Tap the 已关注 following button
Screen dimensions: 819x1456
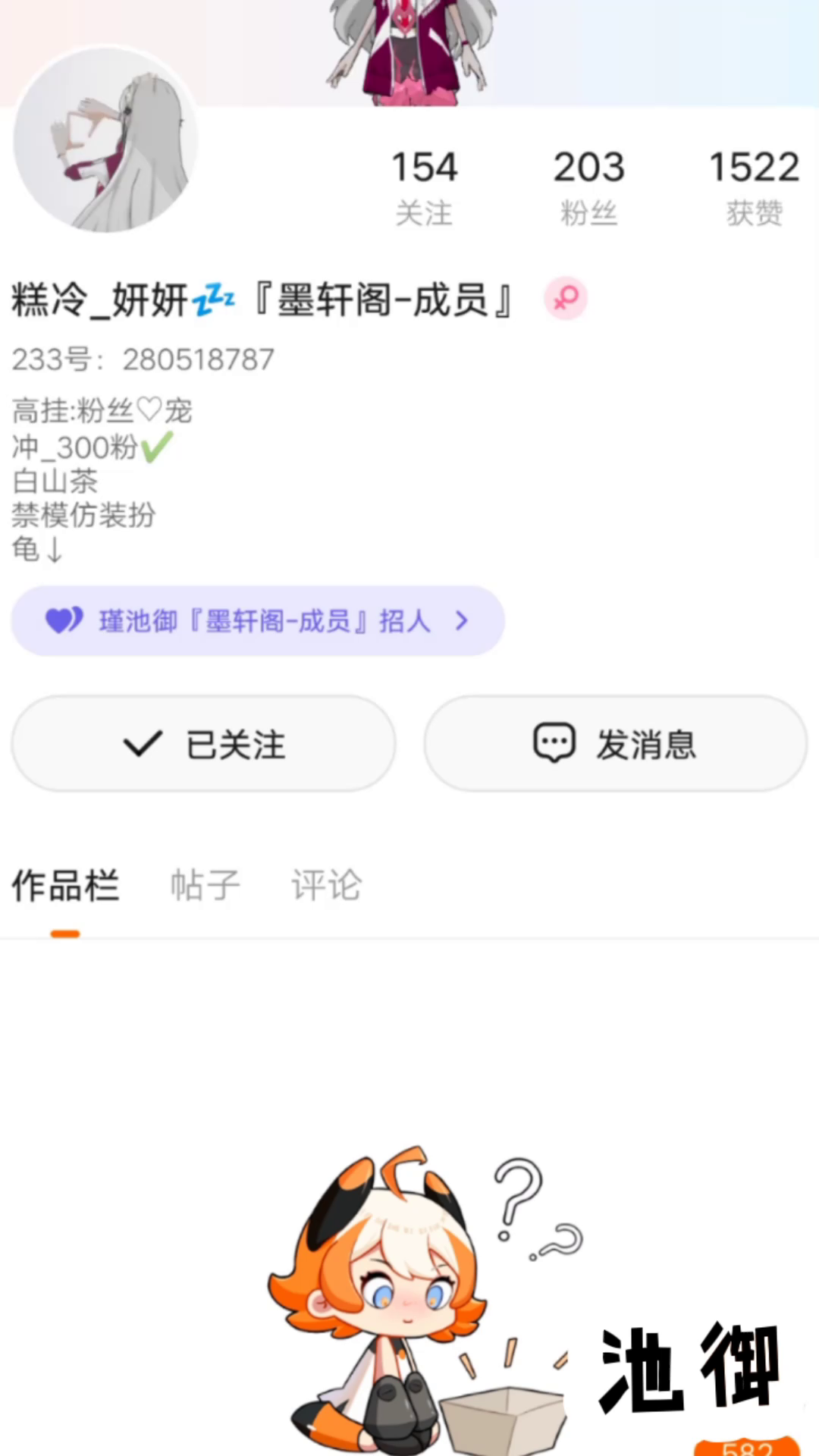(203, 744)
